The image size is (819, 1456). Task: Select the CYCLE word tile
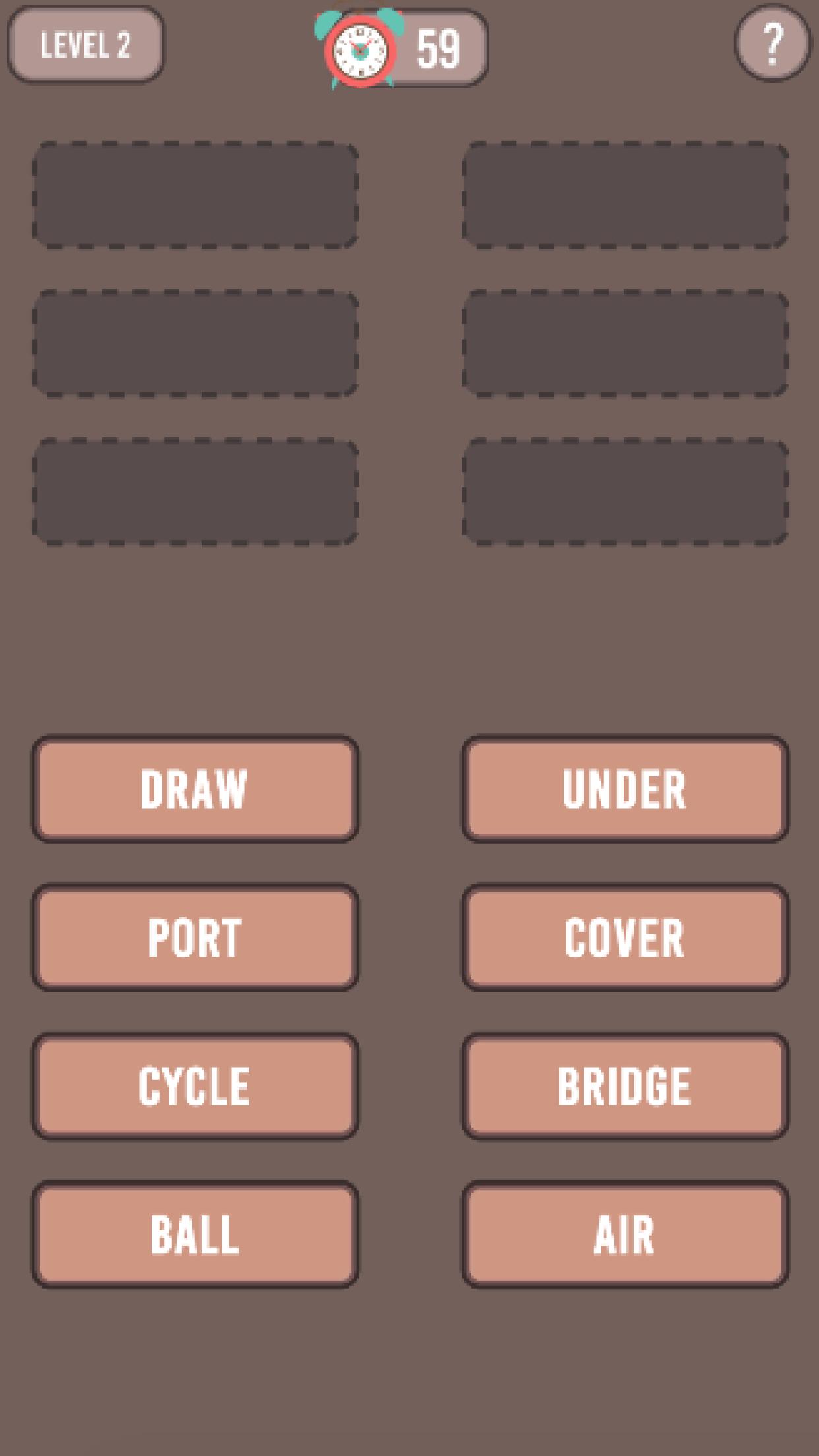[195, 1085]
